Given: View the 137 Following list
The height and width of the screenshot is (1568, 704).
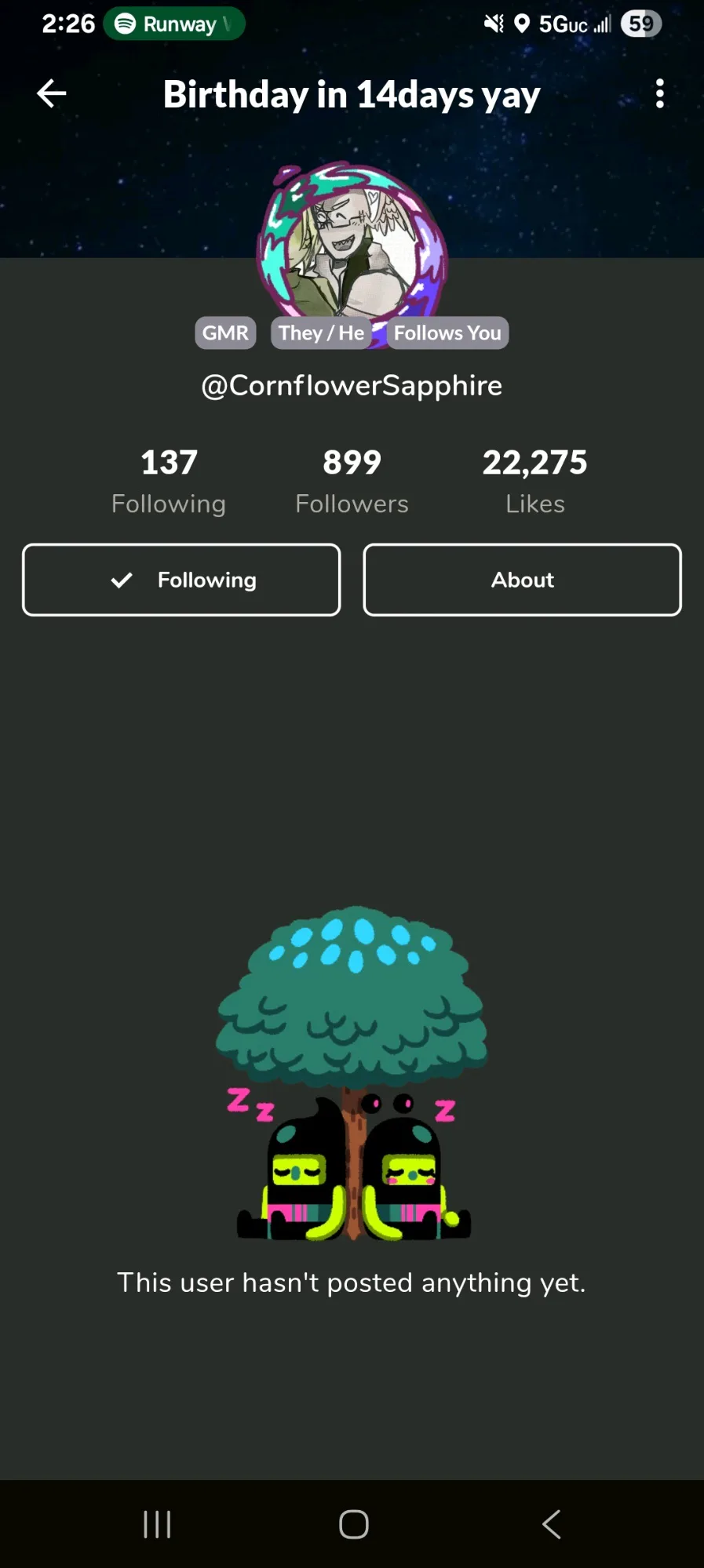Looking at the screenshot, I should (169, 481).
